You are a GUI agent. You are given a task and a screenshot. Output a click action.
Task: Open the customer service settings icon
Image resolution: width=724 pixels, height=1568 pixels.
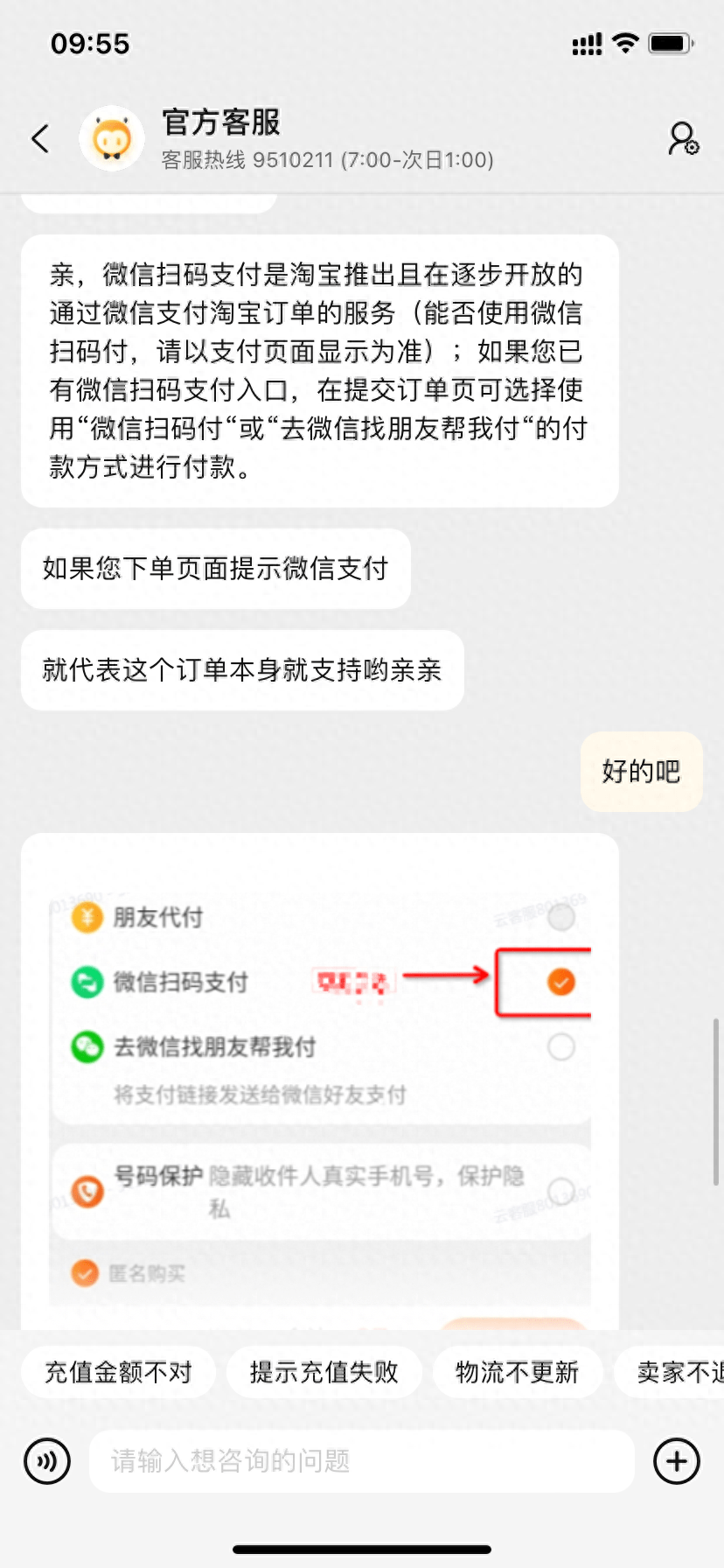coord(683,138)
